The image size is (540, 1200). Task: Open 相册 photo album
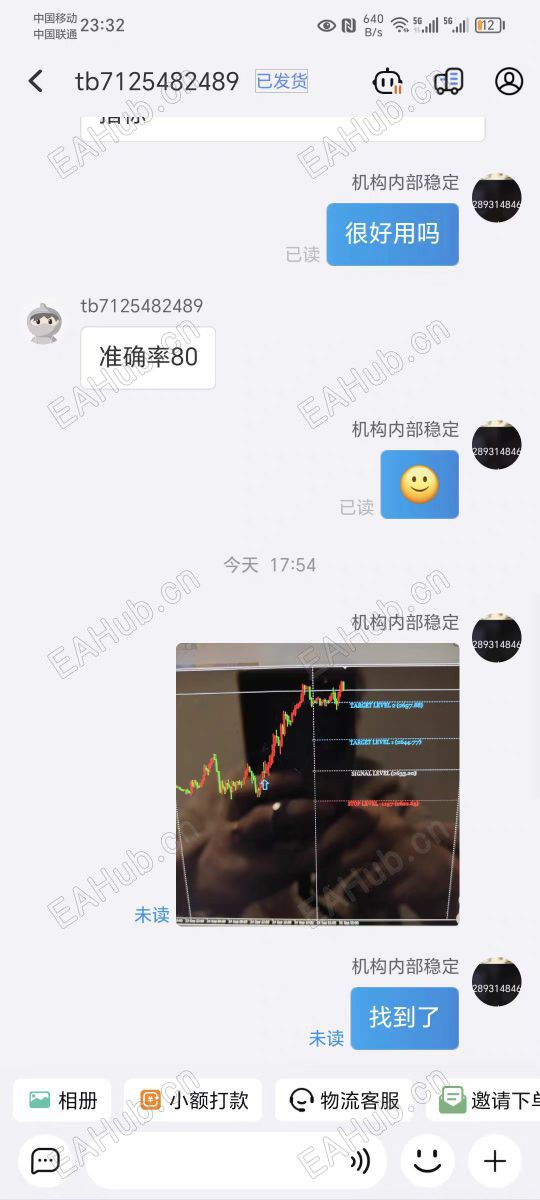point(62,1100)
